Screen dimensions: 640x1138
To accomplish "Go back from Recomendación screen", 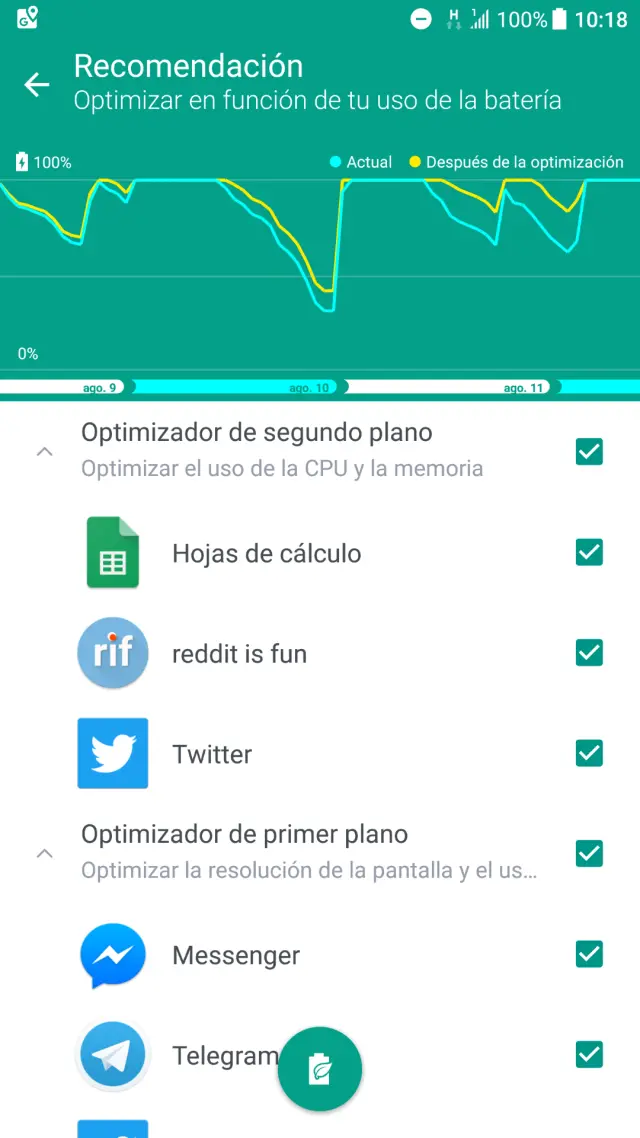I will pos(37,85).
